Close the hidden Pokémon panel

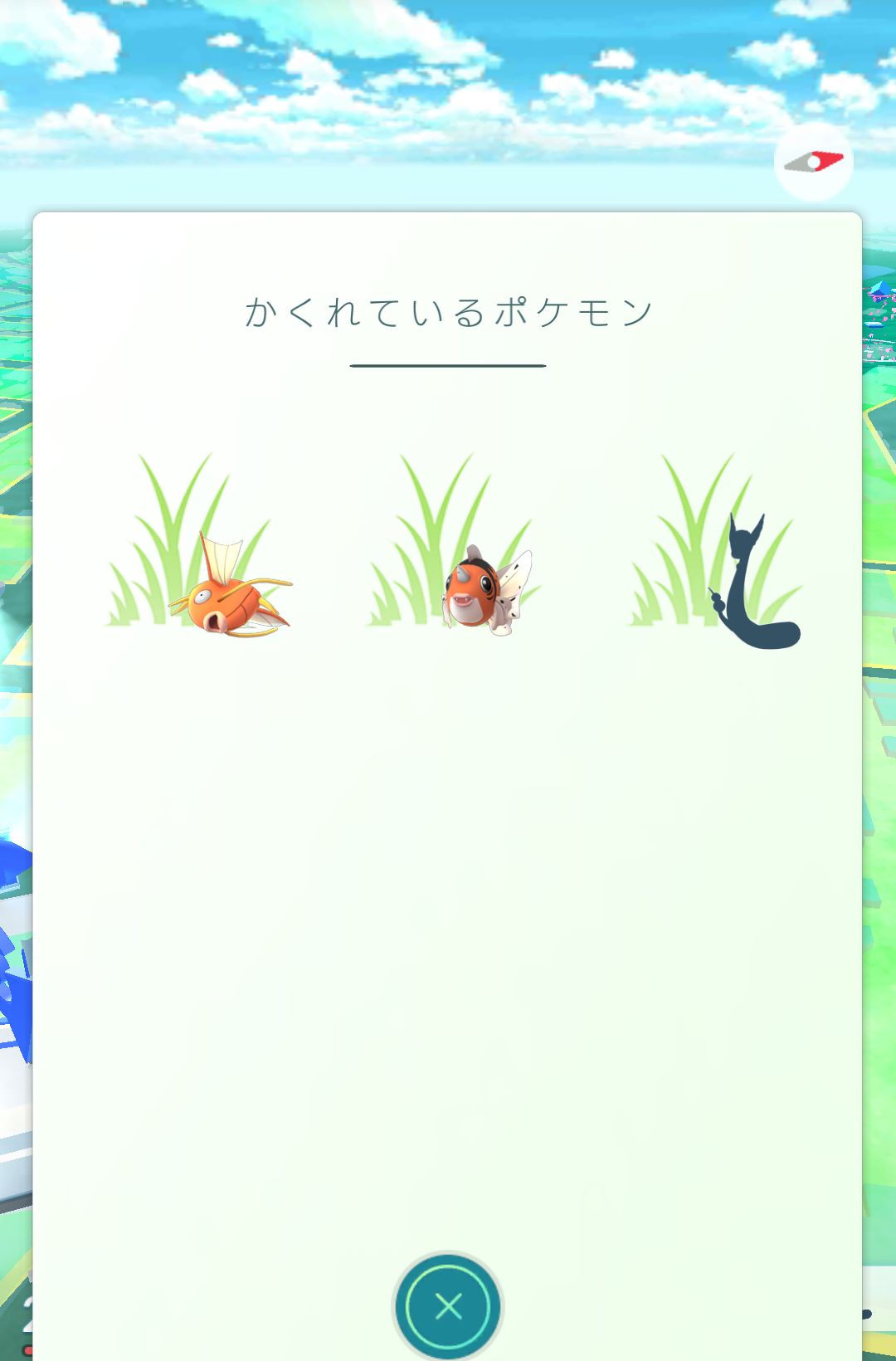tap(448, 1306)
